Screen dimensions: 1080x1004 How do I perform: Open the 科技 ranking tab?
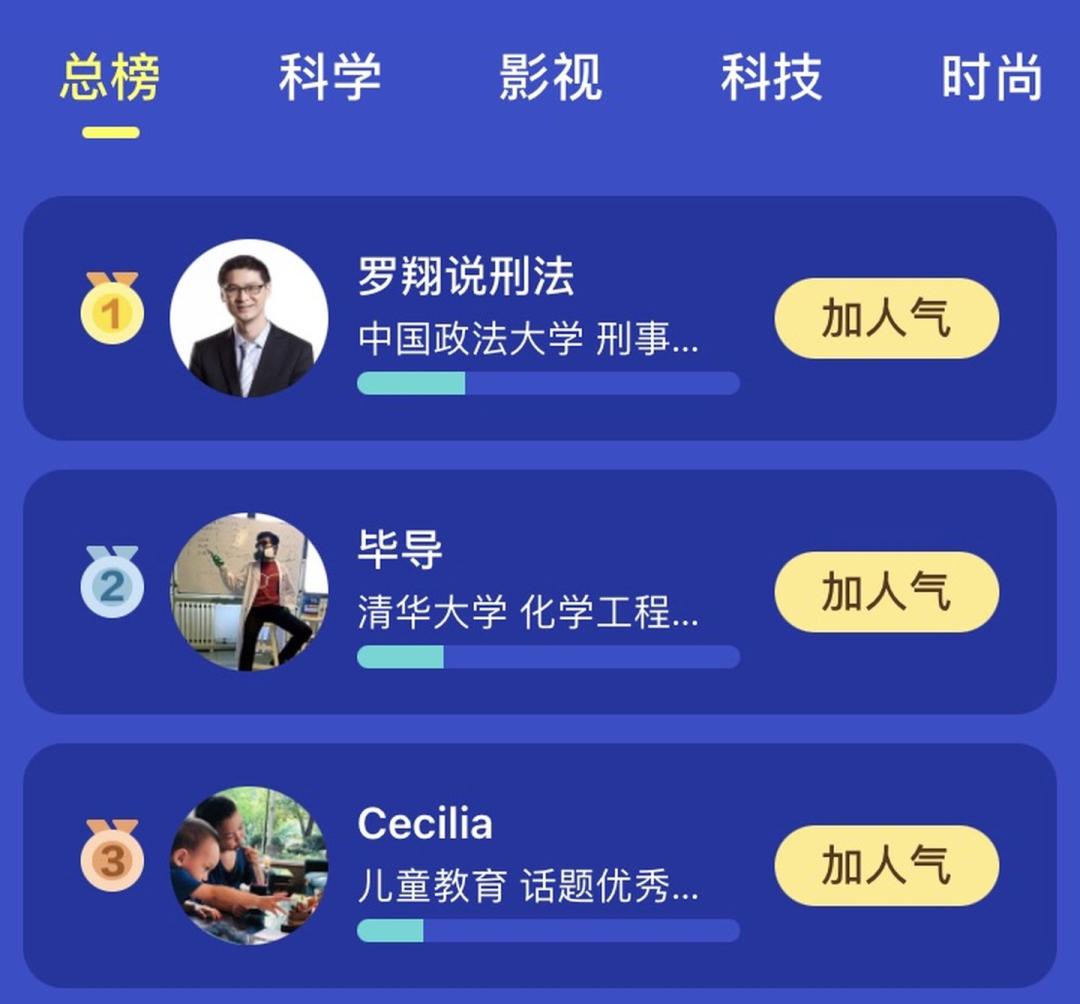(771, 78)
